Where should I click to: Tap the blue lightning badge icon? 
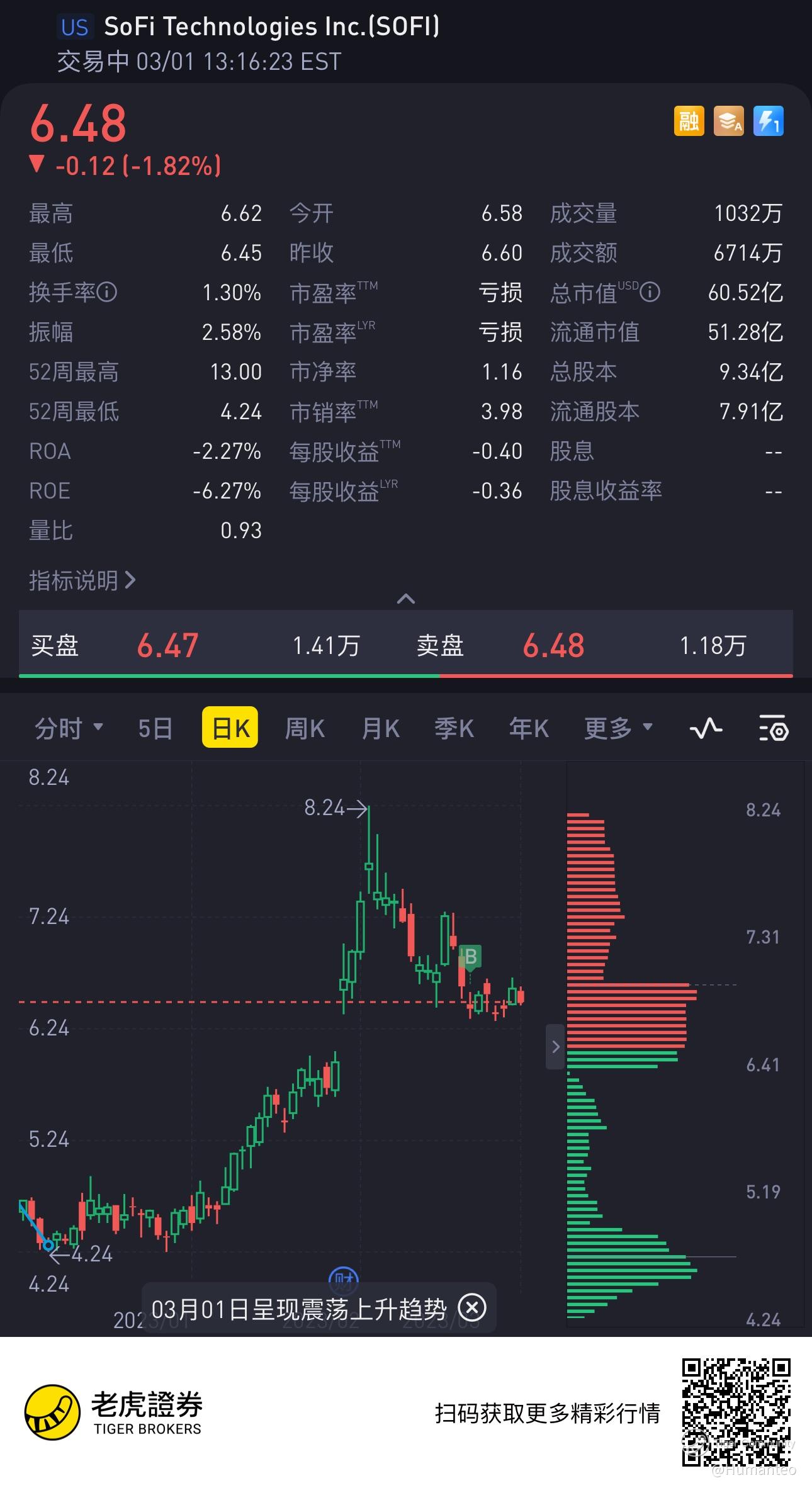(768, 121)
